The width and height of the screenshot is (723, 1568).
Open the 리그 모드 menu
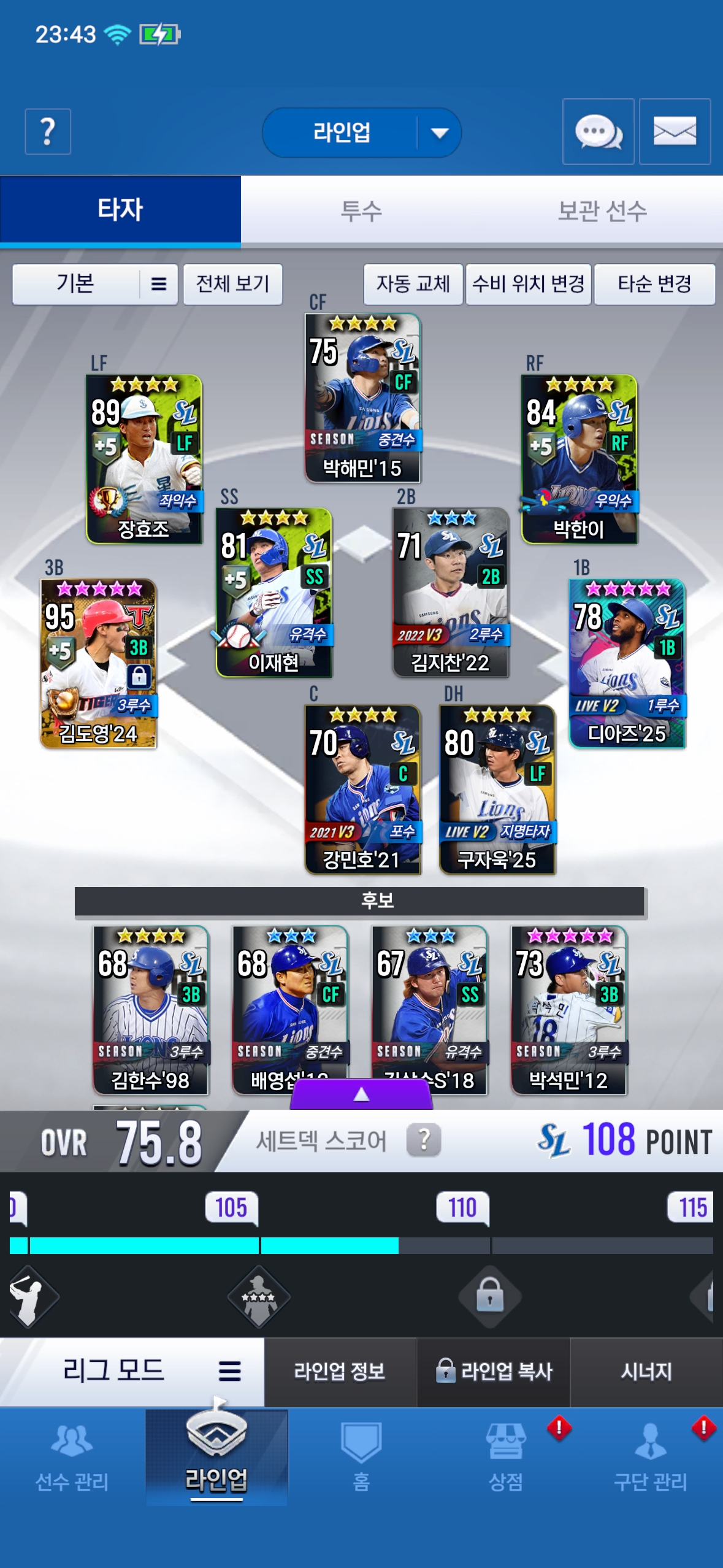point(132,1371)
